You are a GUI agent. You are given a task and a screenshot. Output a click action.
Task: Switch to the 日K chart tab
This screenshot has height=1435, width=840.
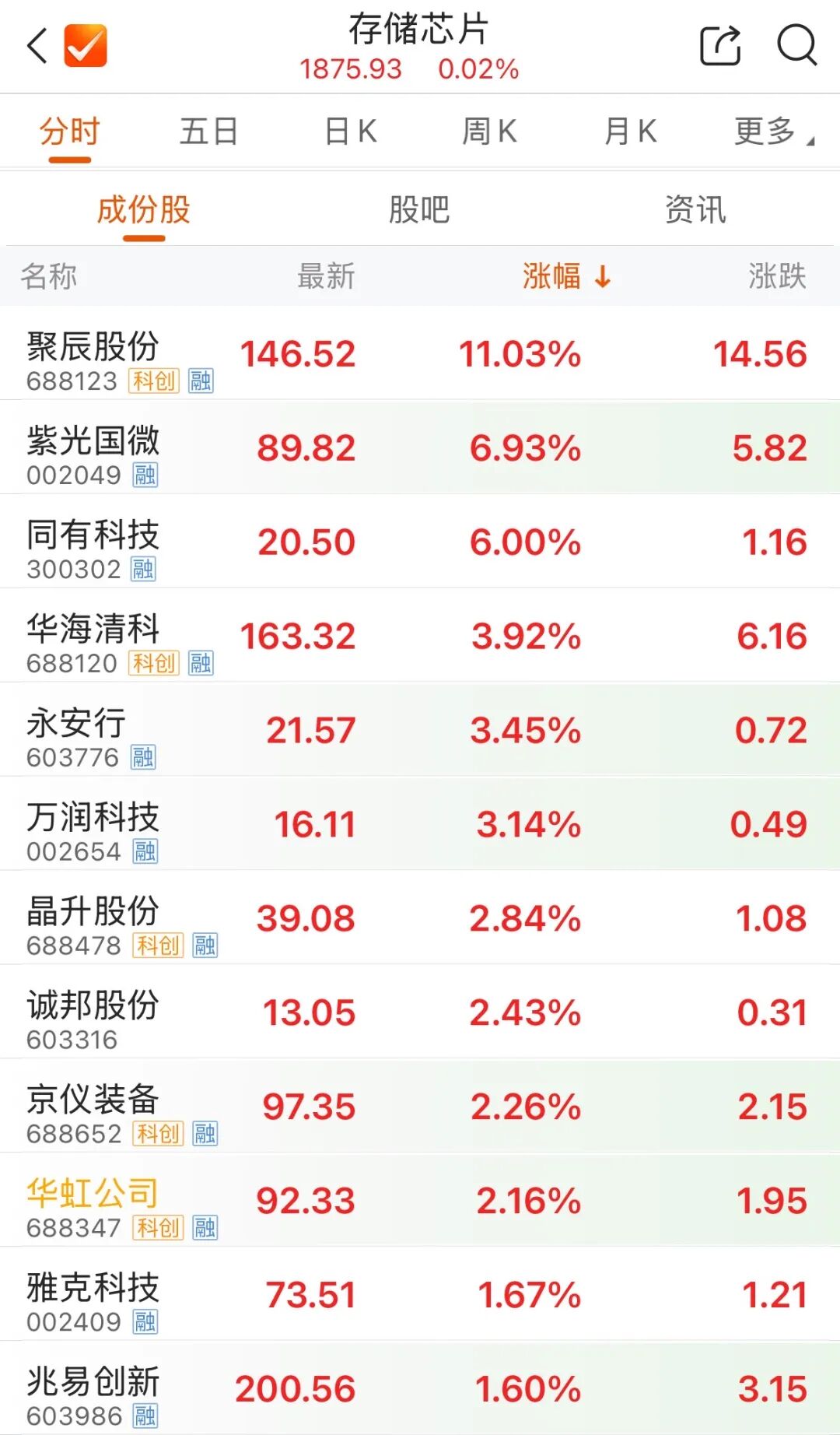pyautogui.click(x=350, y=132)
